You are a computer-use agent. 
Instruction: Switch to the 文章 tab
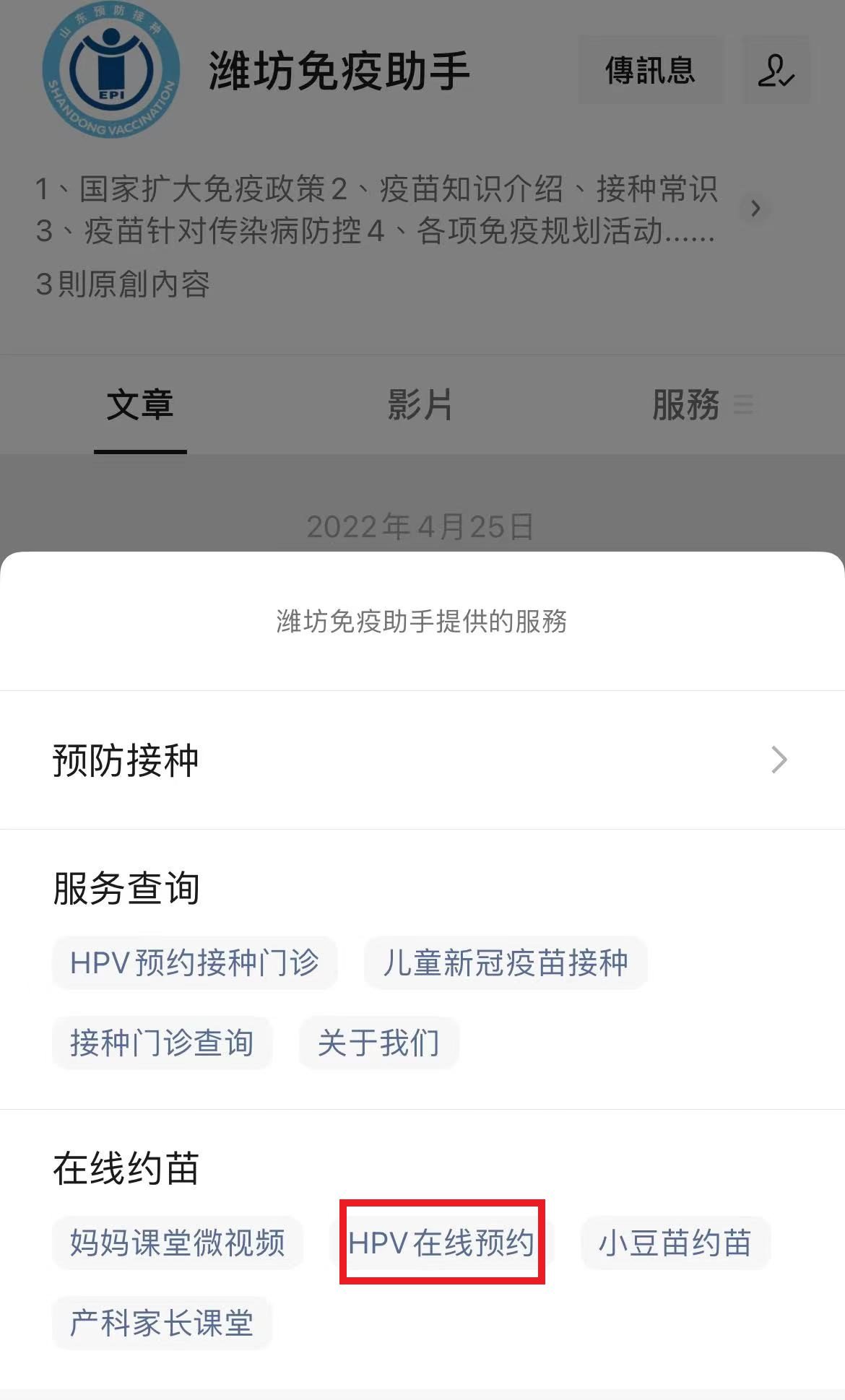(x=140, y=404)
